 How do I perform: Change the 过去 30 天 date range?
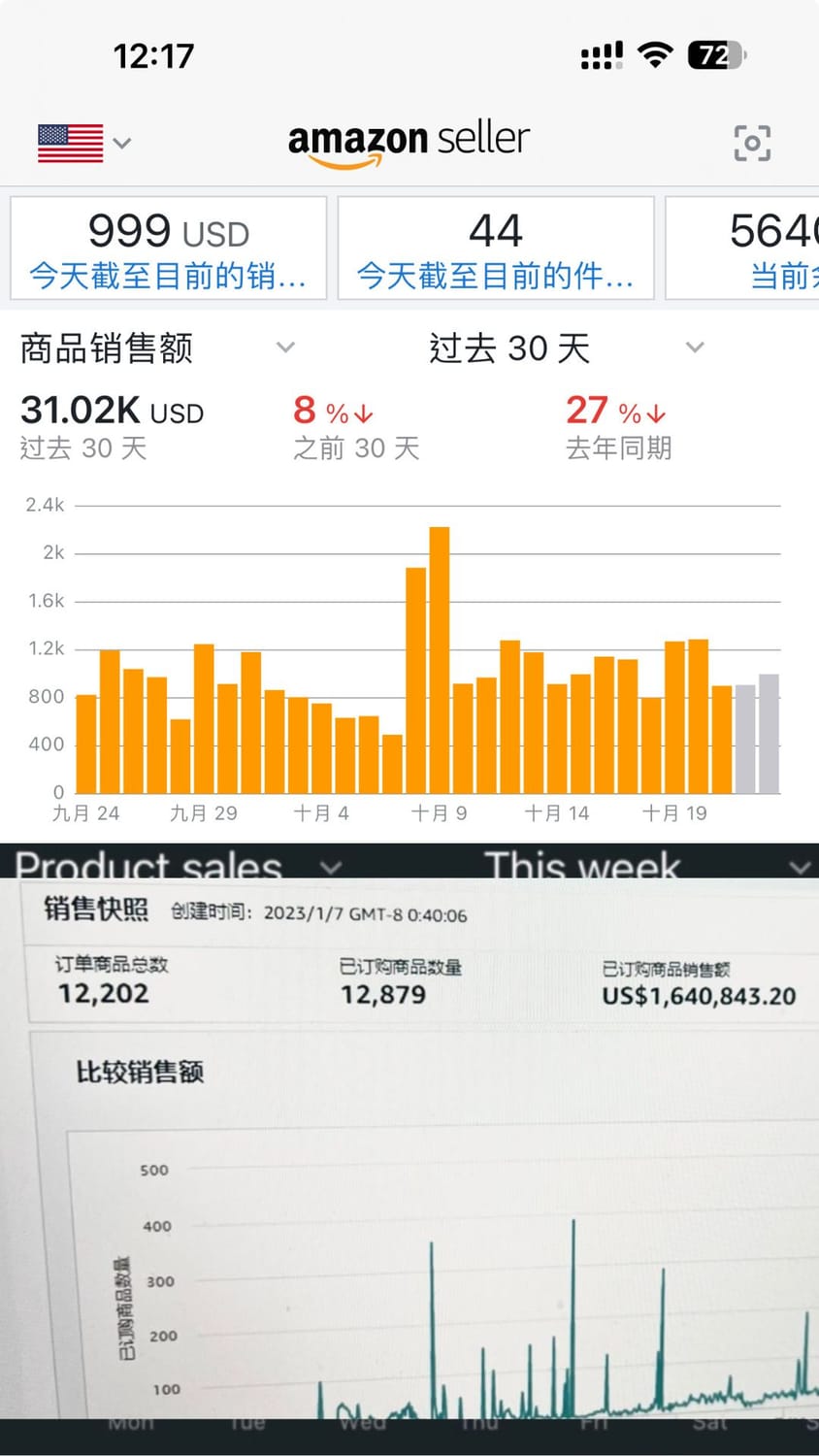(566, 347)
